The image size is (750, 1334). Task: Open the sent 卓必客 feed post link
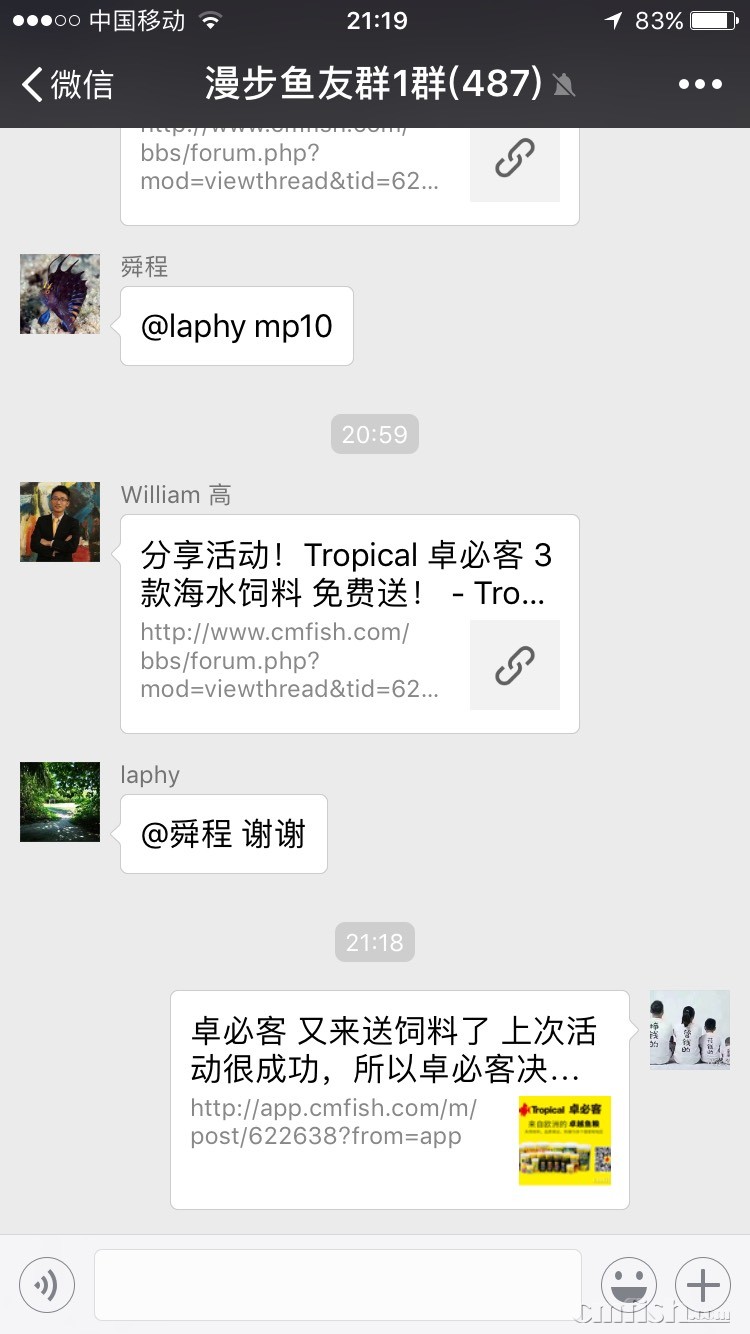pos(399,1099)
